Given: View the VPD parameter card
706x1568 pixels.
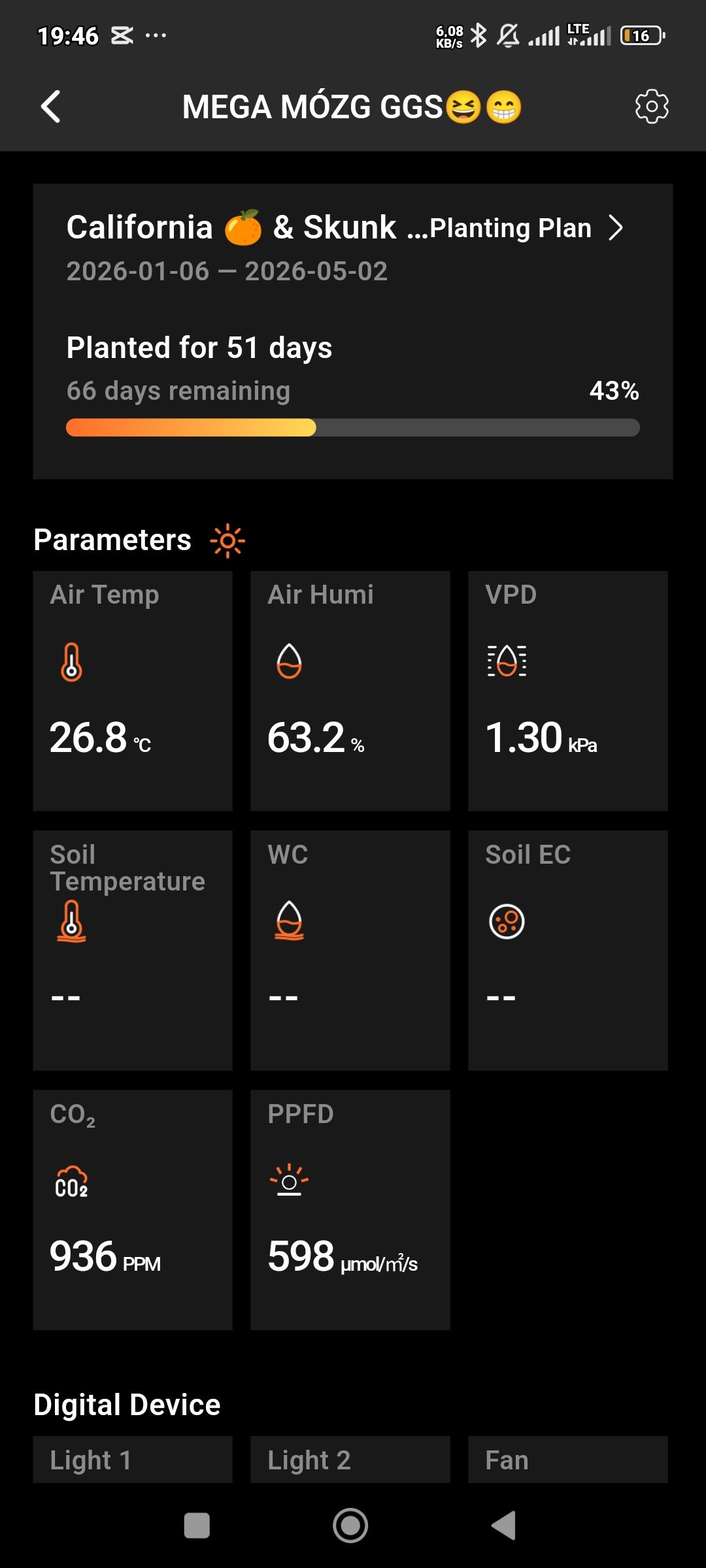Looking at the screenshot, I should 567,691.
